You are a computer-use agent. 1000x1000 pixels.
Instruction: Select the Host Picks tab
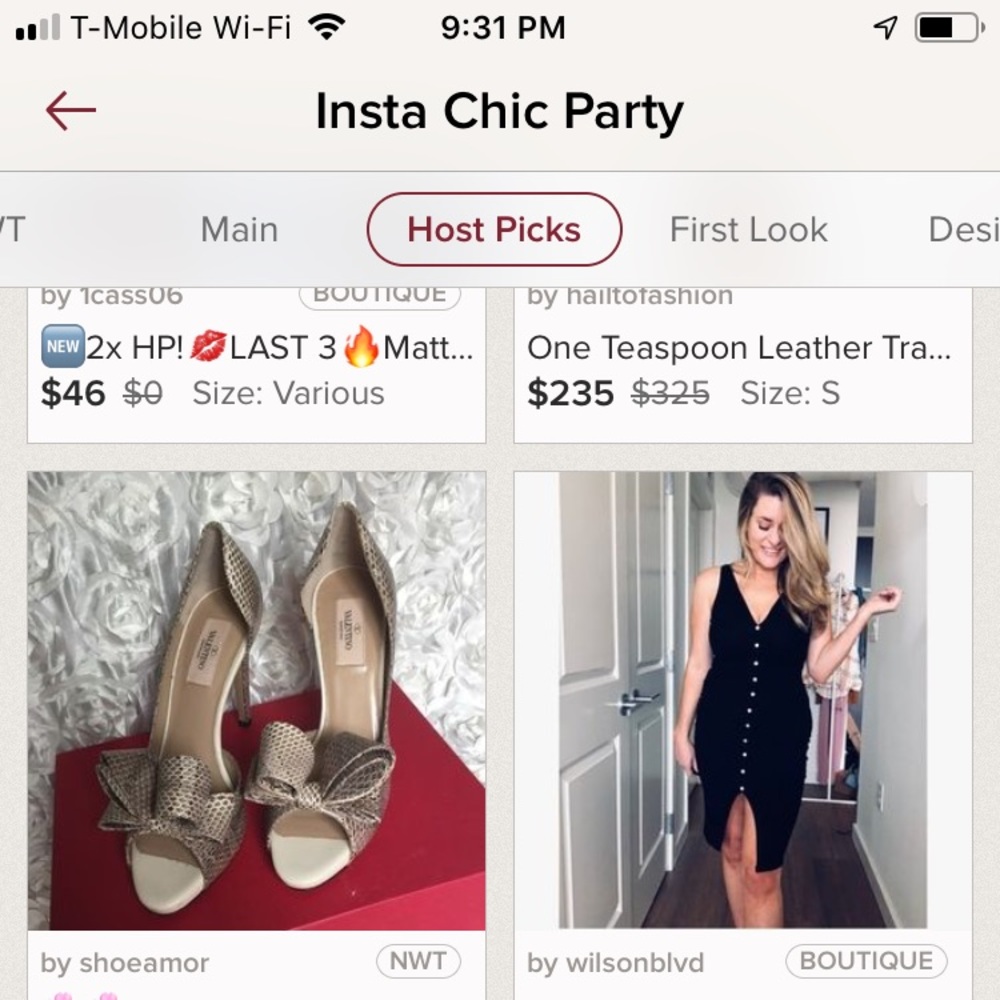[x=494, y=229]
